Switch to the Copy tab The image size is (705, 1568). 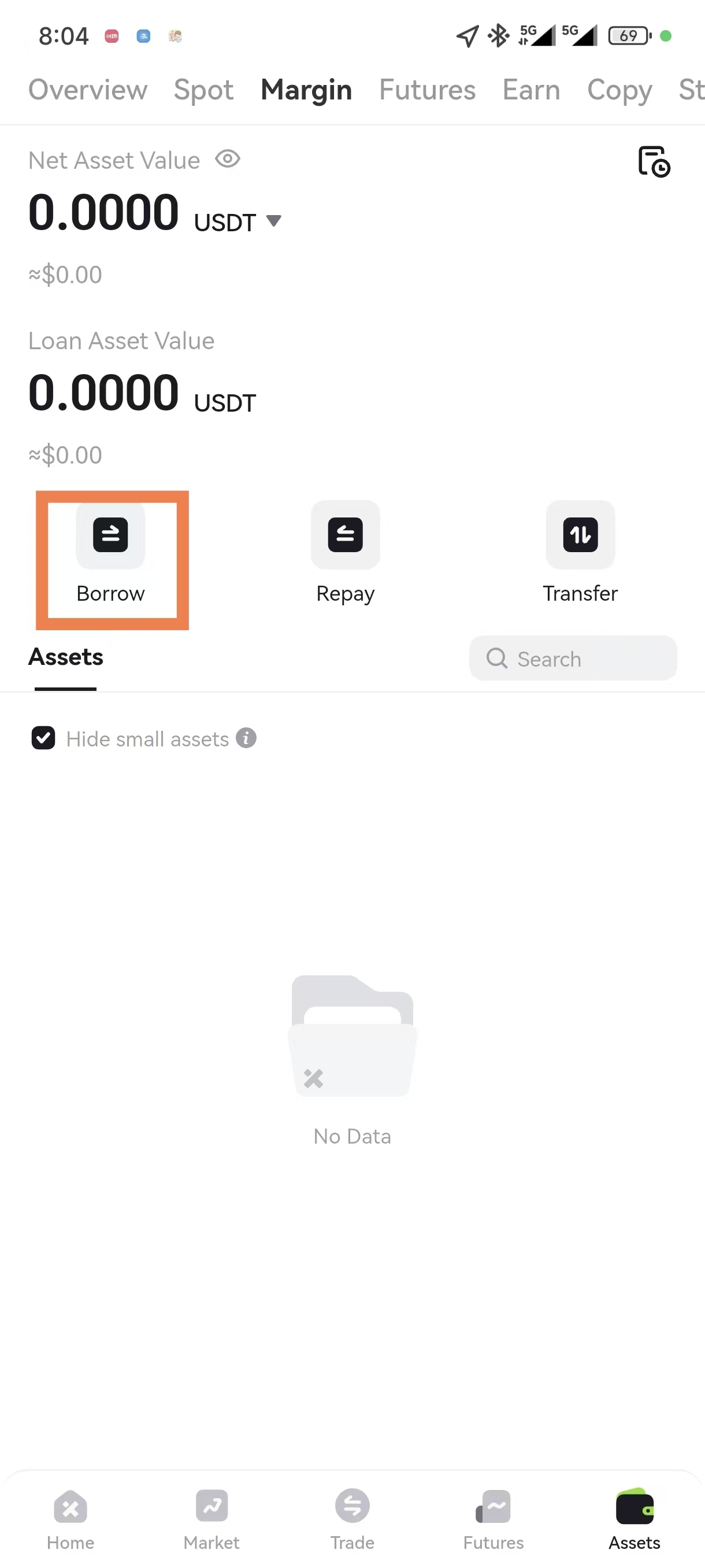[619, 90]
